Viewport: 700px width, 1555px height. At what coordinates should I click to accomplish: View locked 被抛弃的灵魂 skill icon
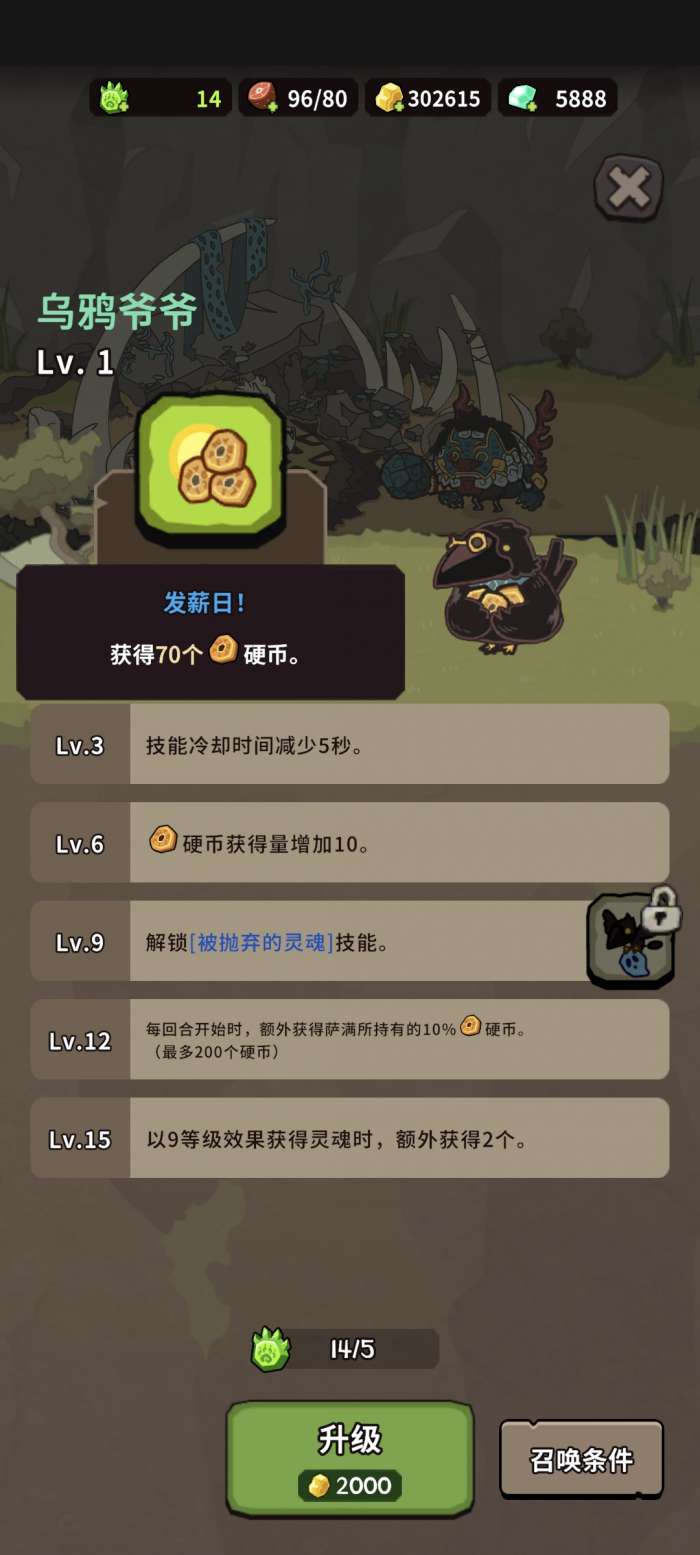tap(632, 939)
